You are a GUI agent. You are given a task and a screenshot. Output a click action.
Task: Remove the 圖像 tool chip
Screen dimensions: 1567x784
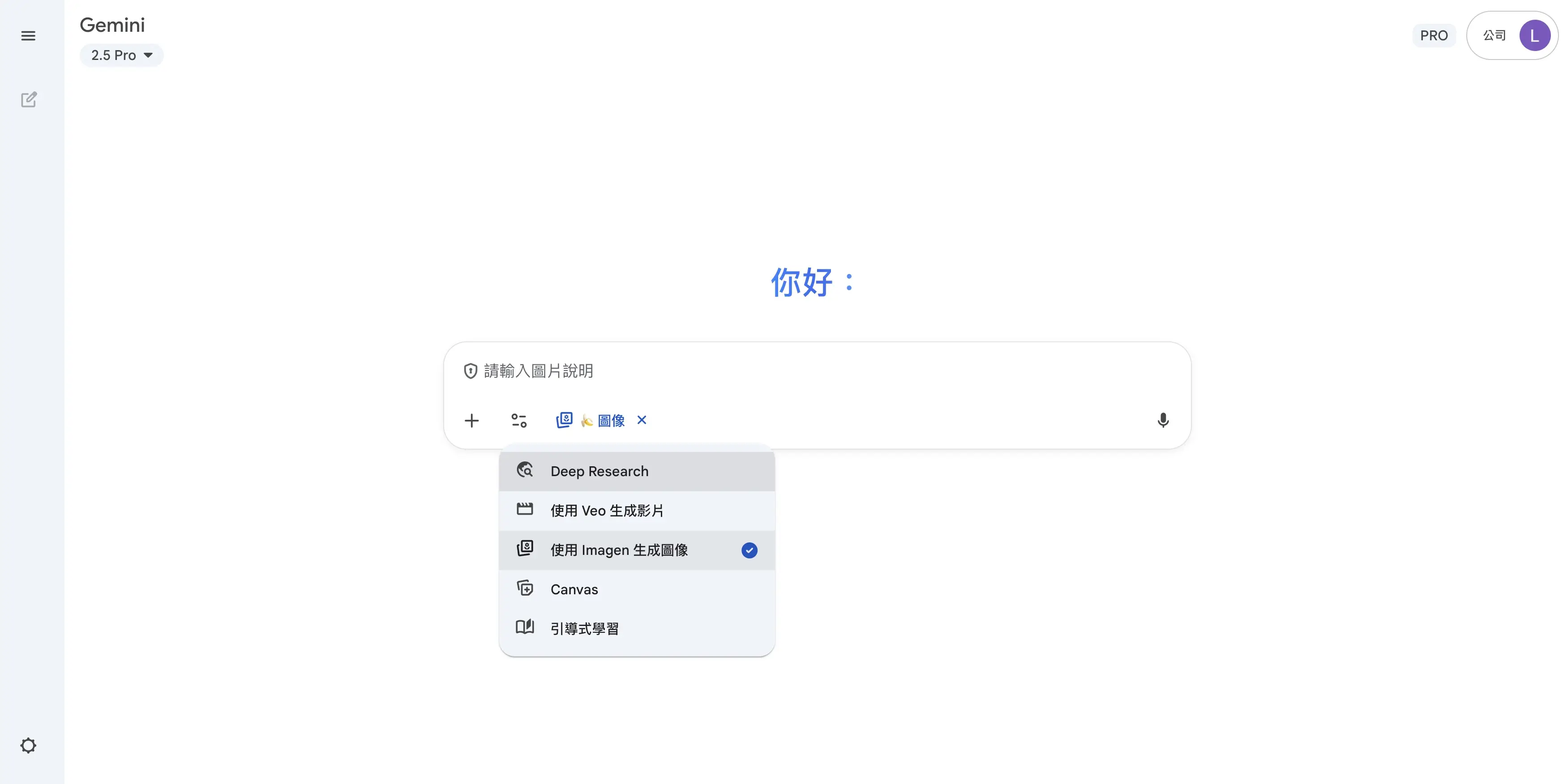(642, 420)
